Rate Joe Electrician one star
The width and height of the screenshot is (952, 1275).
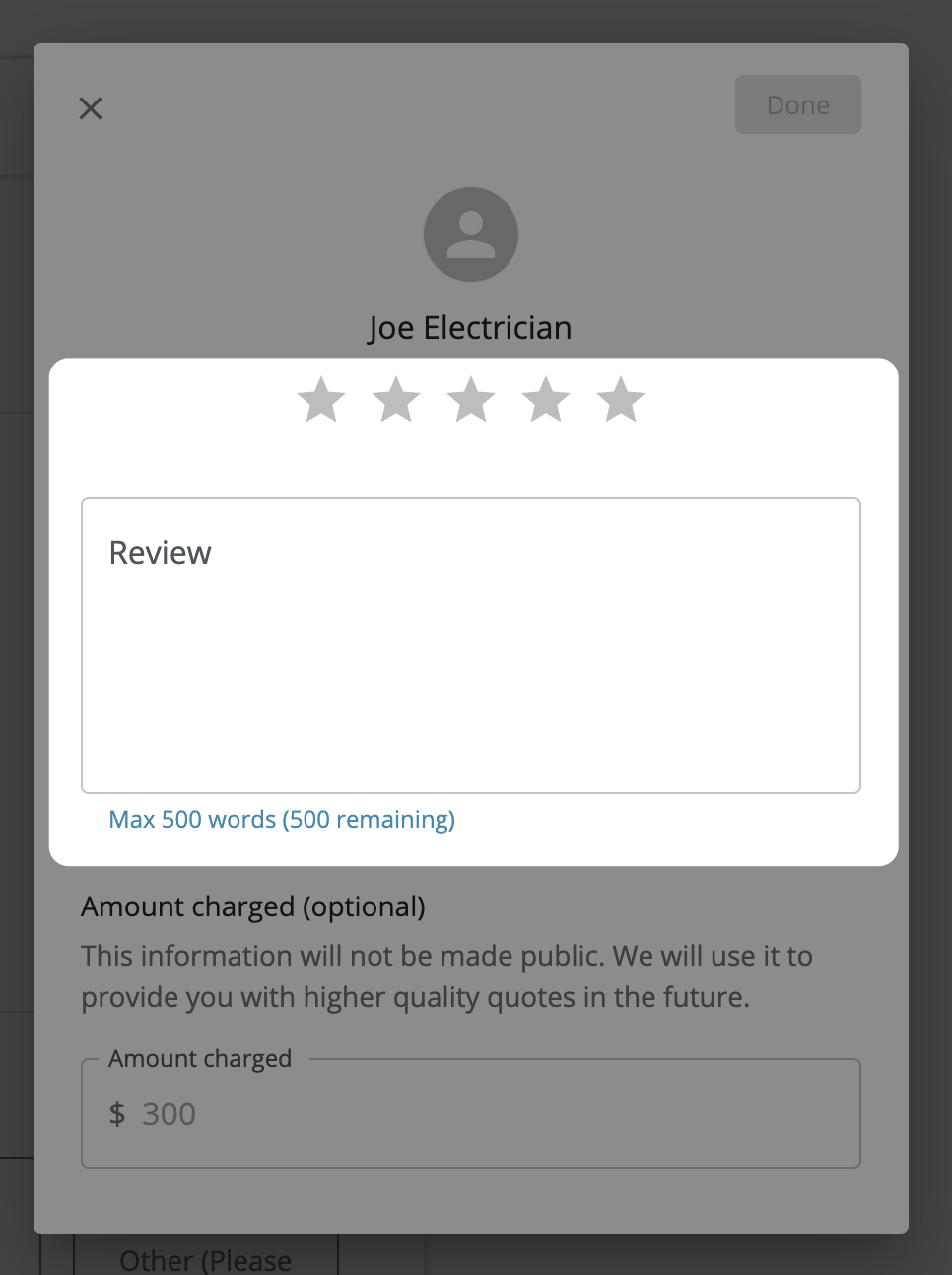point(321,400)
